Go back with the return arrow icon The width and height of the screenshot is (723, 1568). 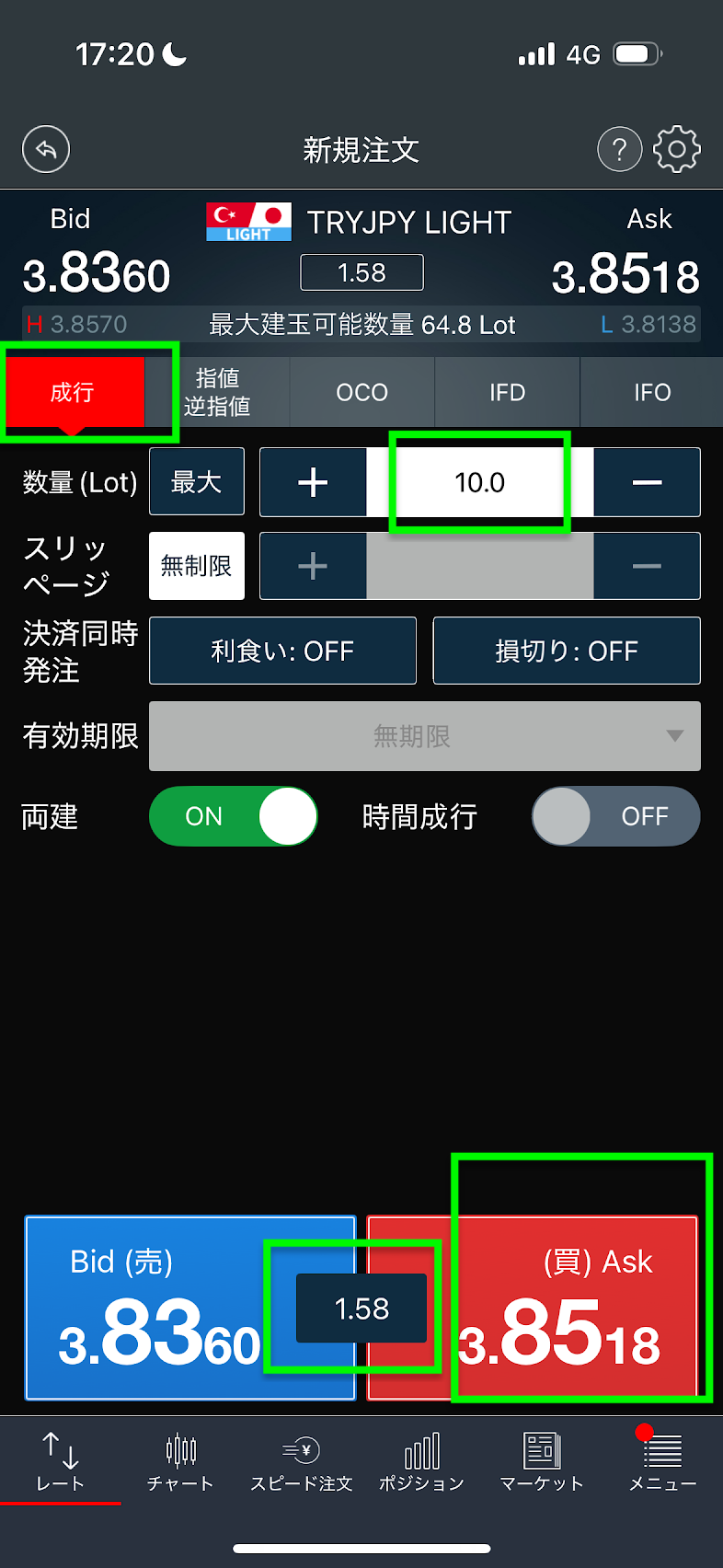46,149
